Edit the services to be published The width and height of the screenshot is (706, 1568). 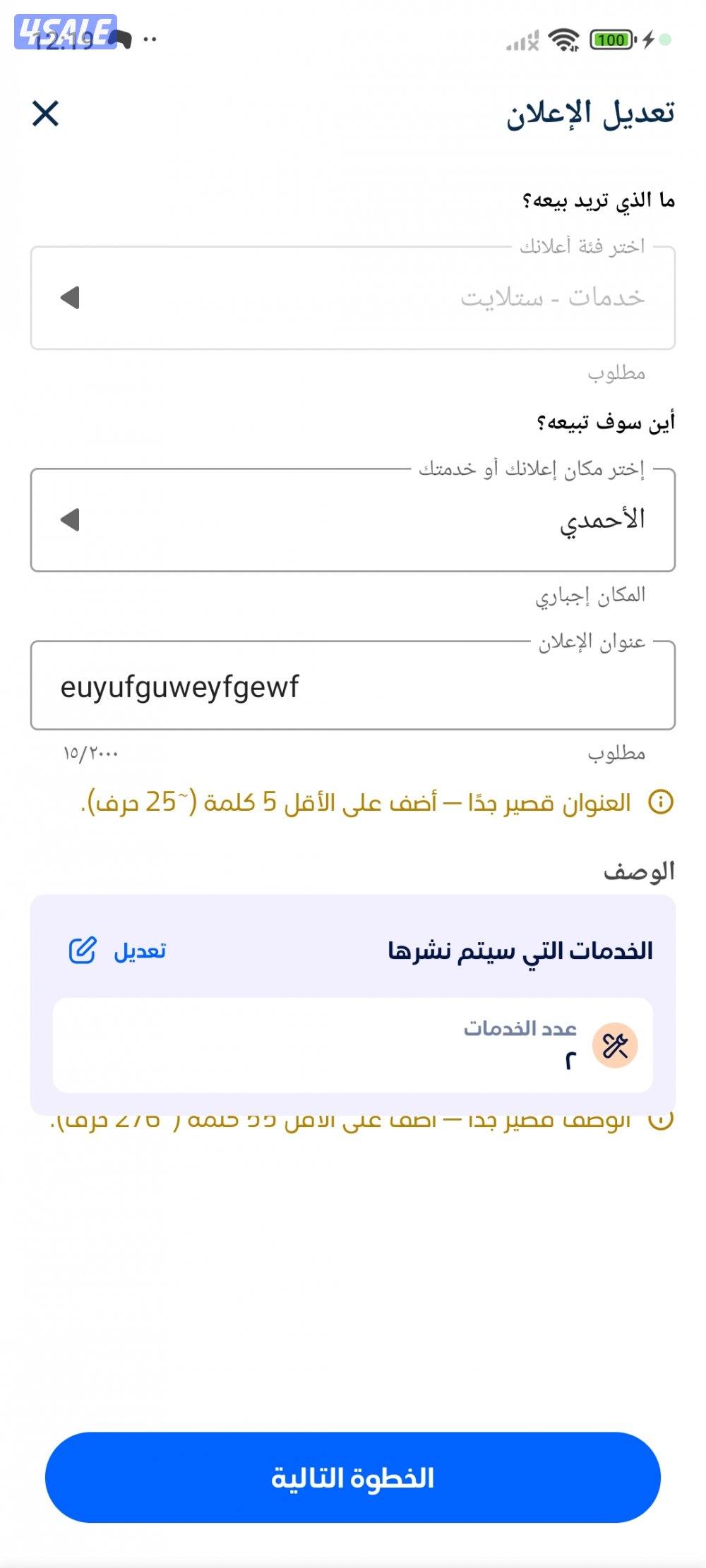point(118,951)
